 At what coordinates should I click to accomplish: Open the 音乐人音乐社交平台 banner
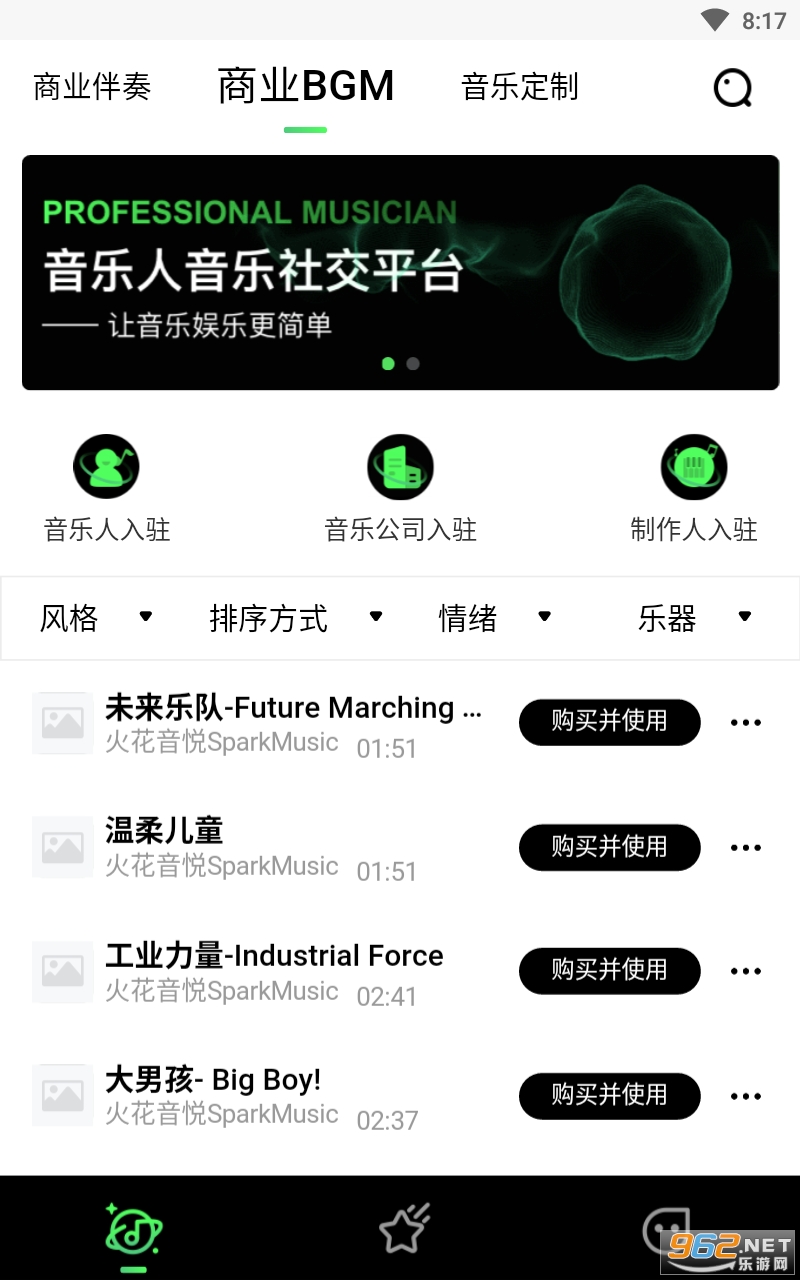click(x=400, y=272)
